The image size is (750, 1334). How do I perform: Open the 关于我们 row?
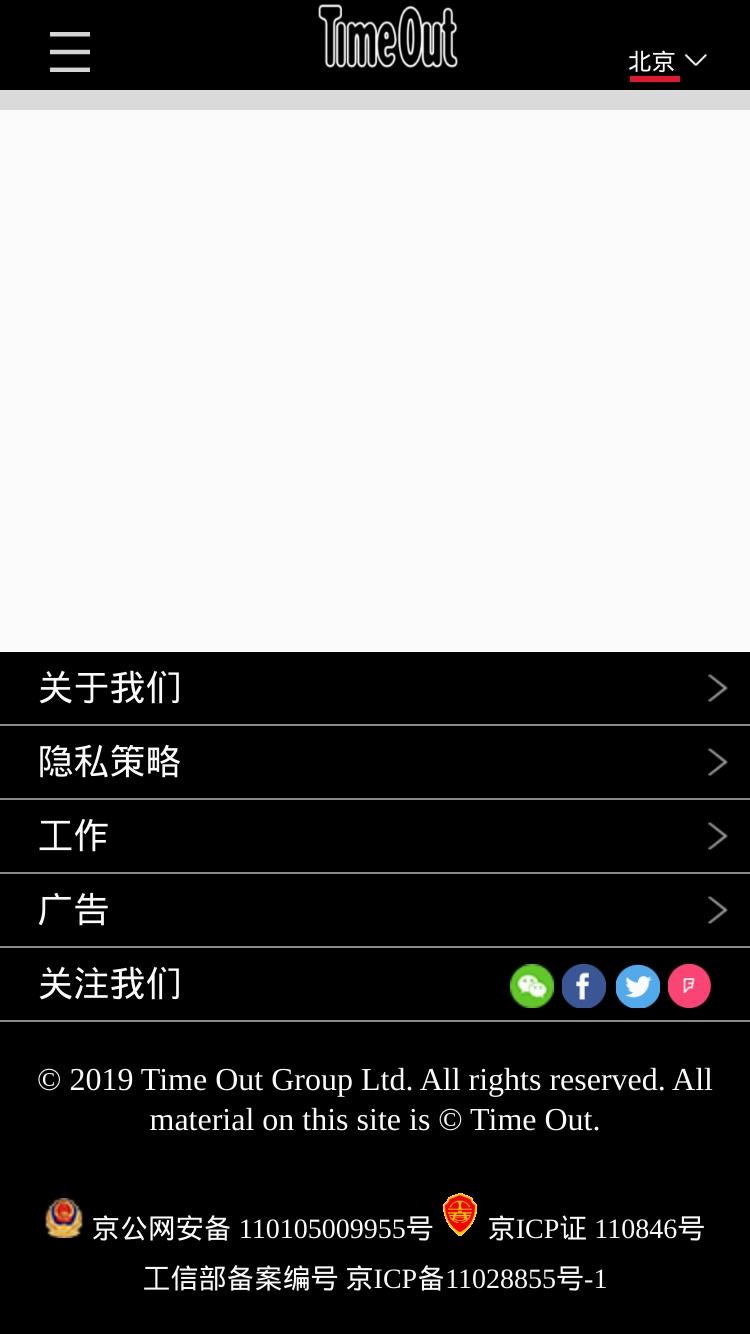(x=375, y=688)
